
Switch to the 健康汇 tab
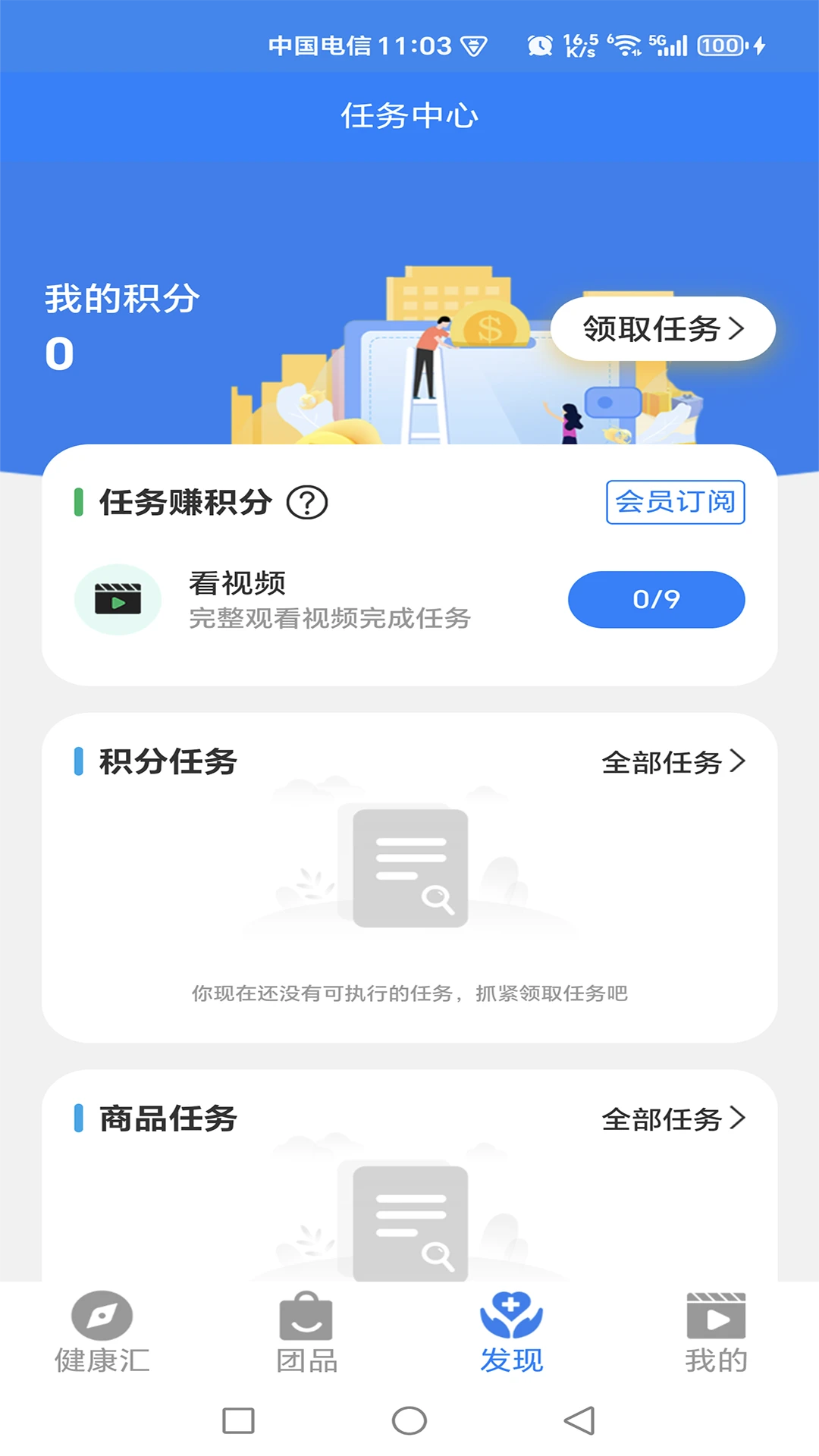coord(102,1333)
